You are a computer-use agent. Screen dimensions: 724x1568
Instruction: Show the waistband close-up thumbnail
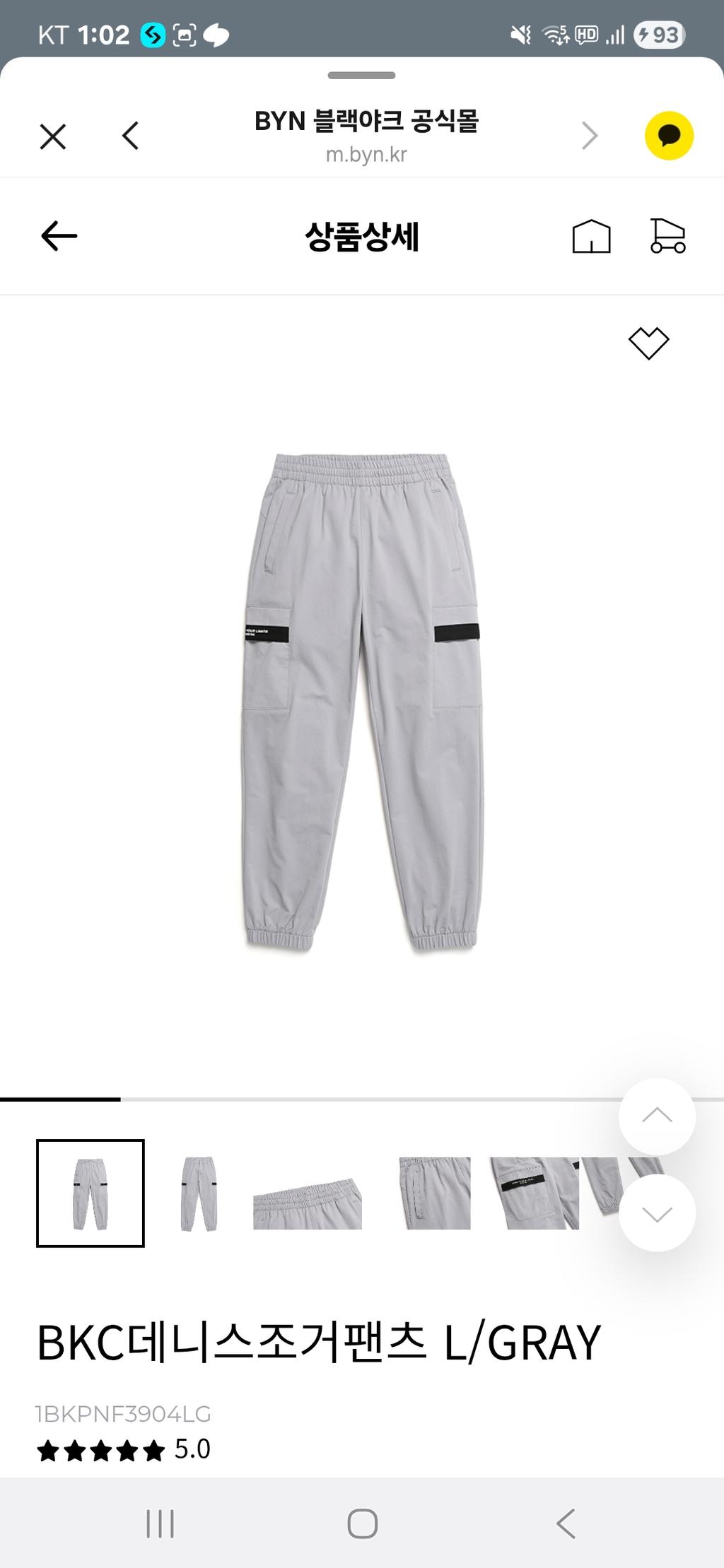[x=308, y=1193]
